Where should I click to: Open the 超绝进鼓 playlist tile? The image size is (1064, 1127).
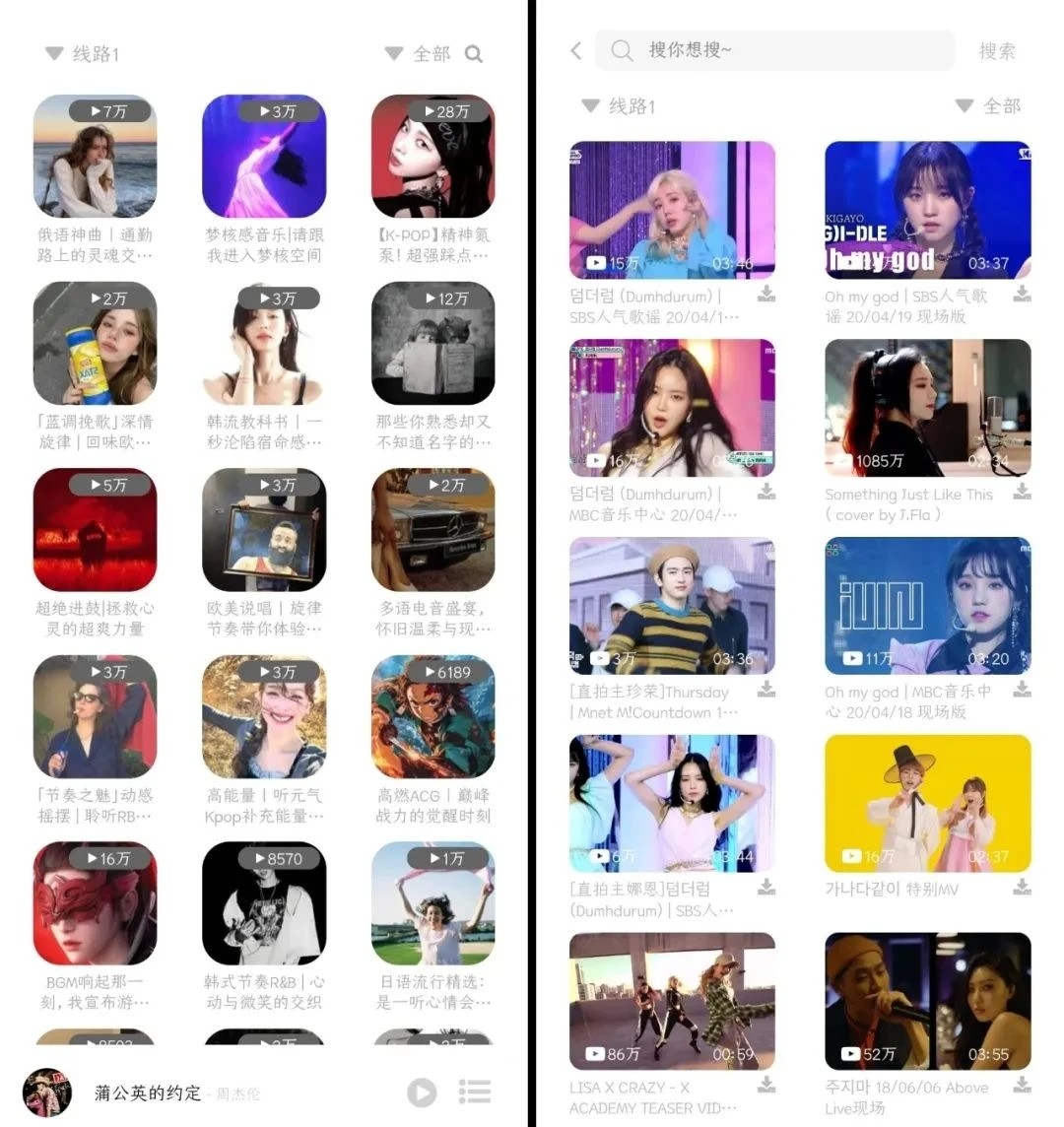[95, 530]
